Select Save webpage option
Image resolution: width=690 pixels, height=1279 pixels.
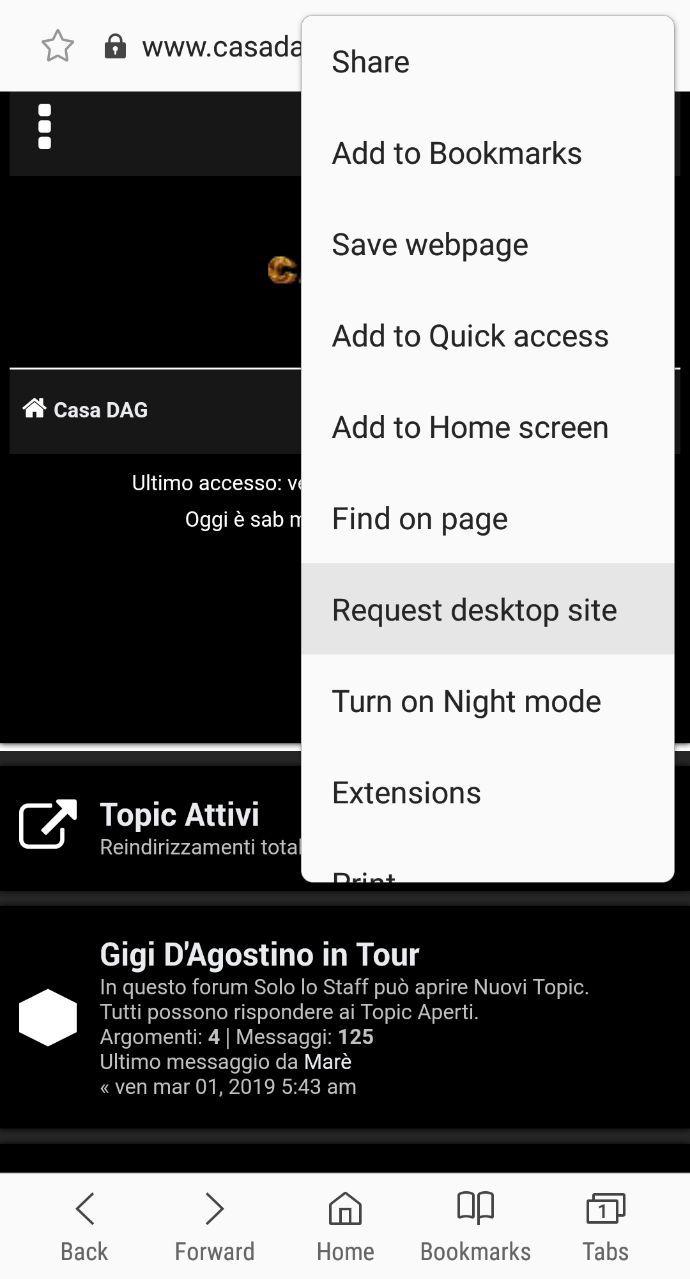click(430, 245)
